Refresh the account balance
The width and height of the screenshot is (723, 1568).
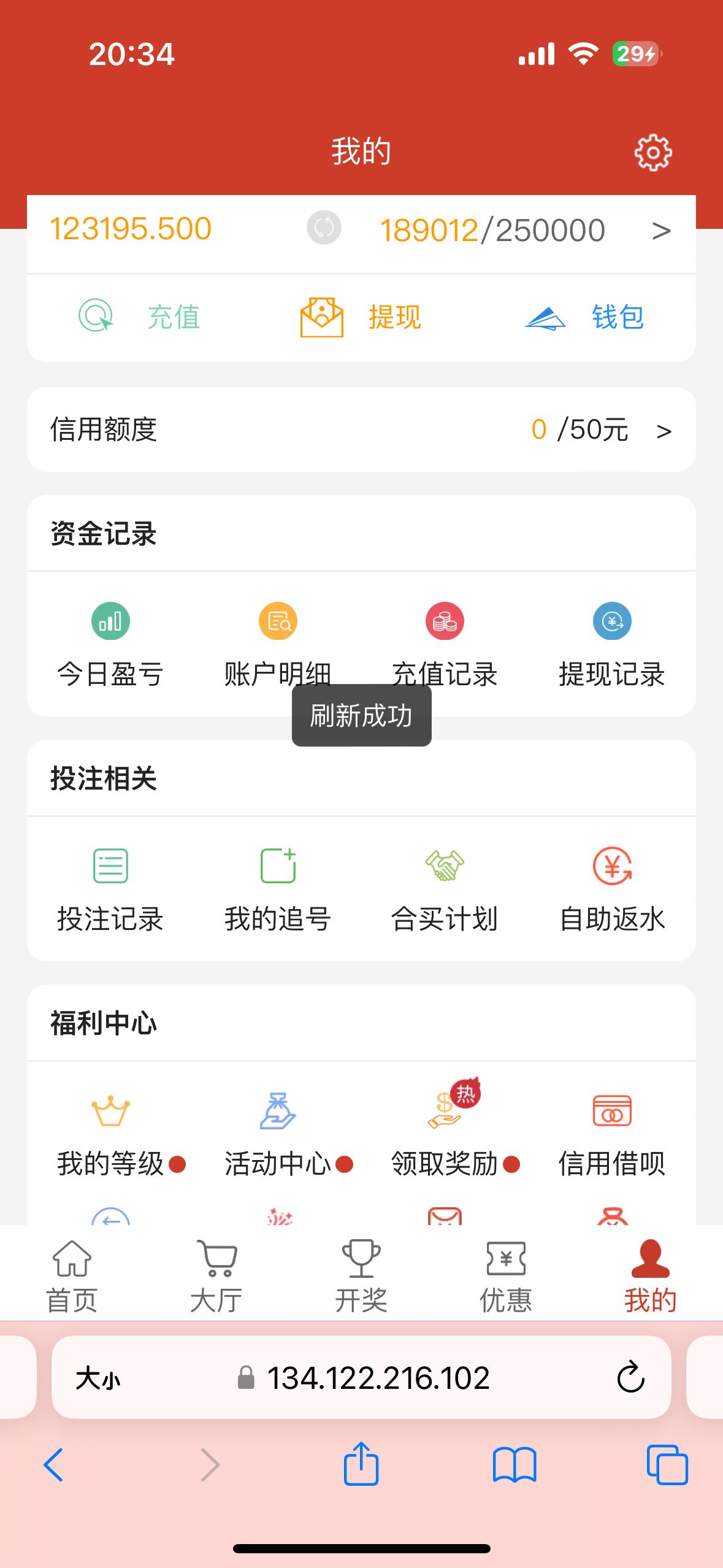(x=324, y=228)
